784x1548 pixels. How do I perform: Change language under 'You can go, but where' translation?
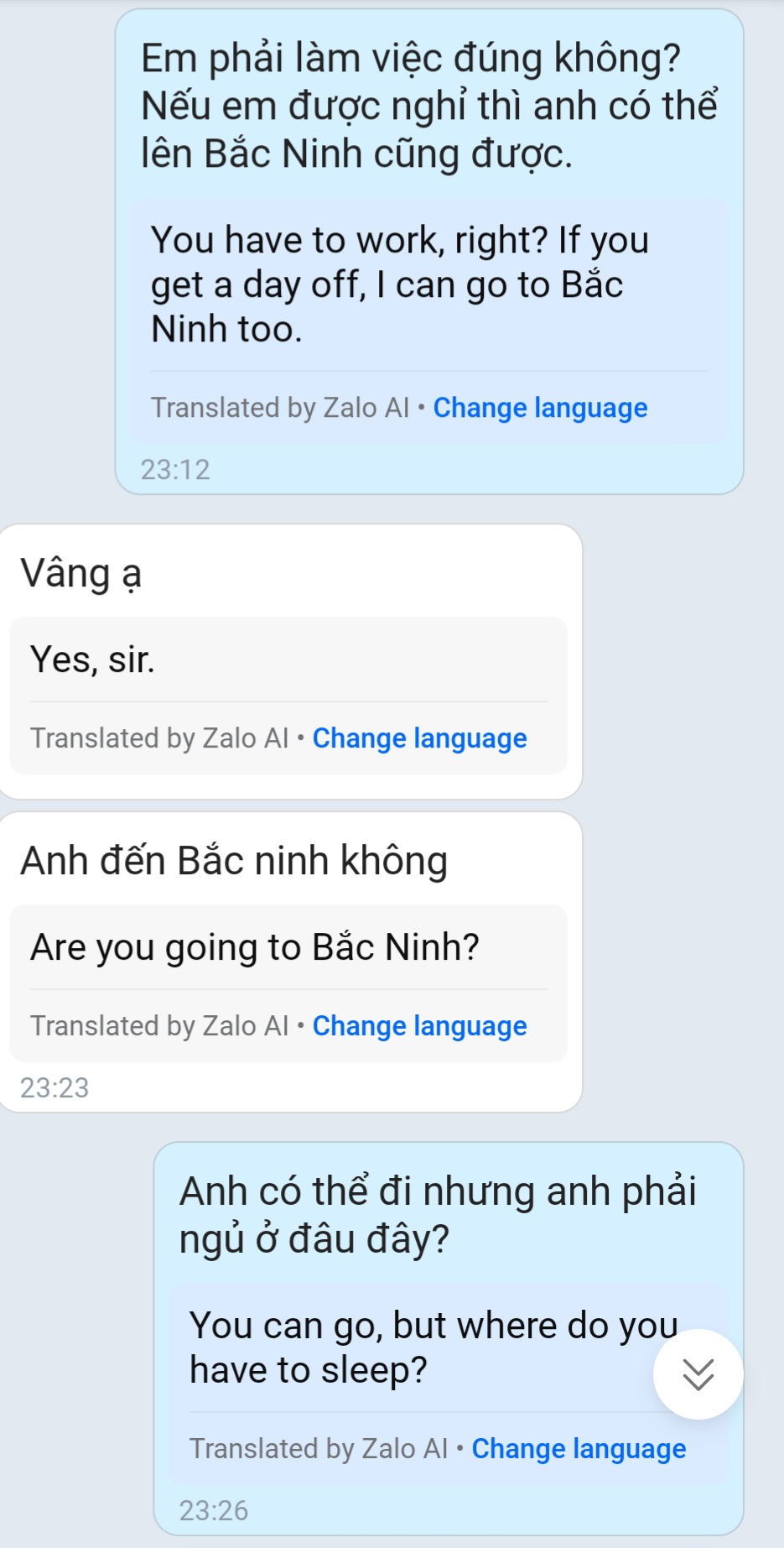pos(579,1449)
